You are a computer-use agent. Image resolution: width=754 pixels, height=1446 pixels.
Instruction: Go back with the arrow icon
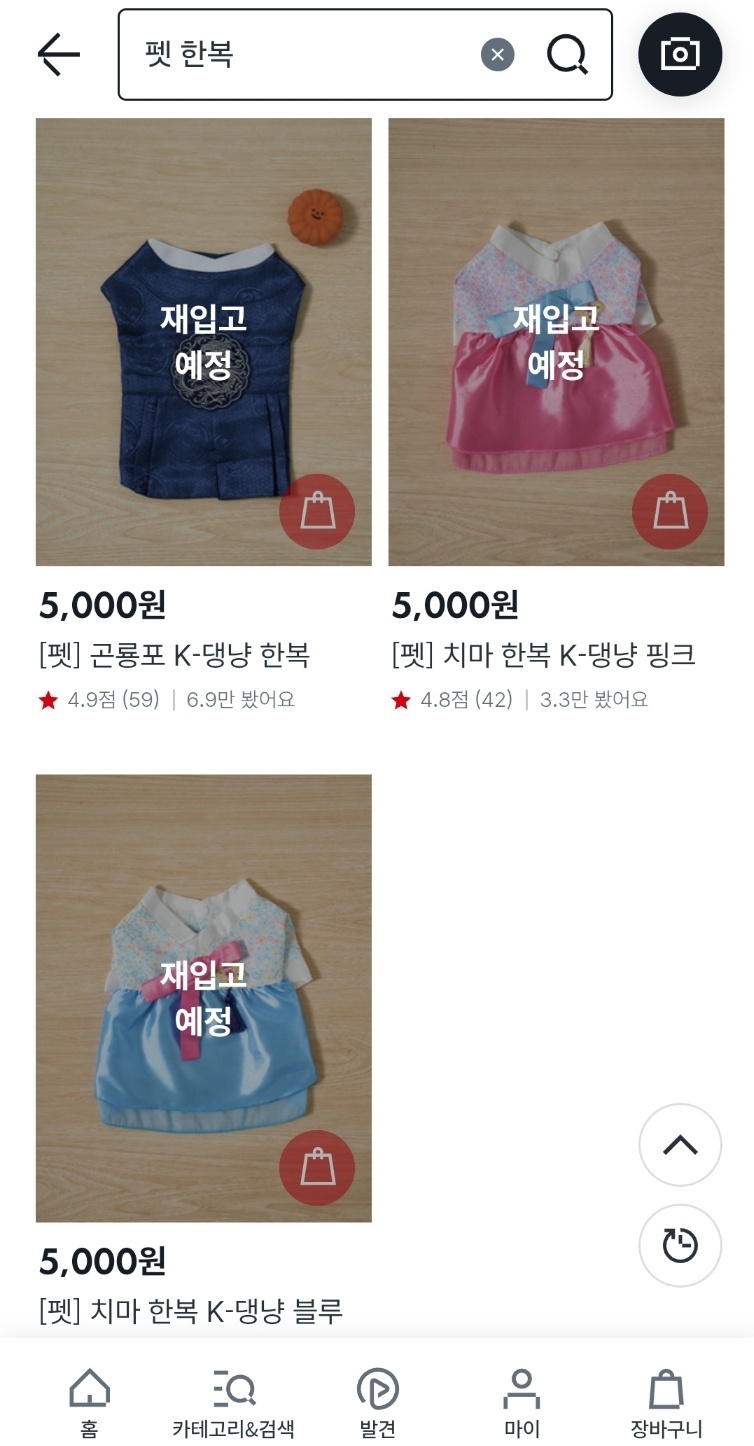(58, 54)
